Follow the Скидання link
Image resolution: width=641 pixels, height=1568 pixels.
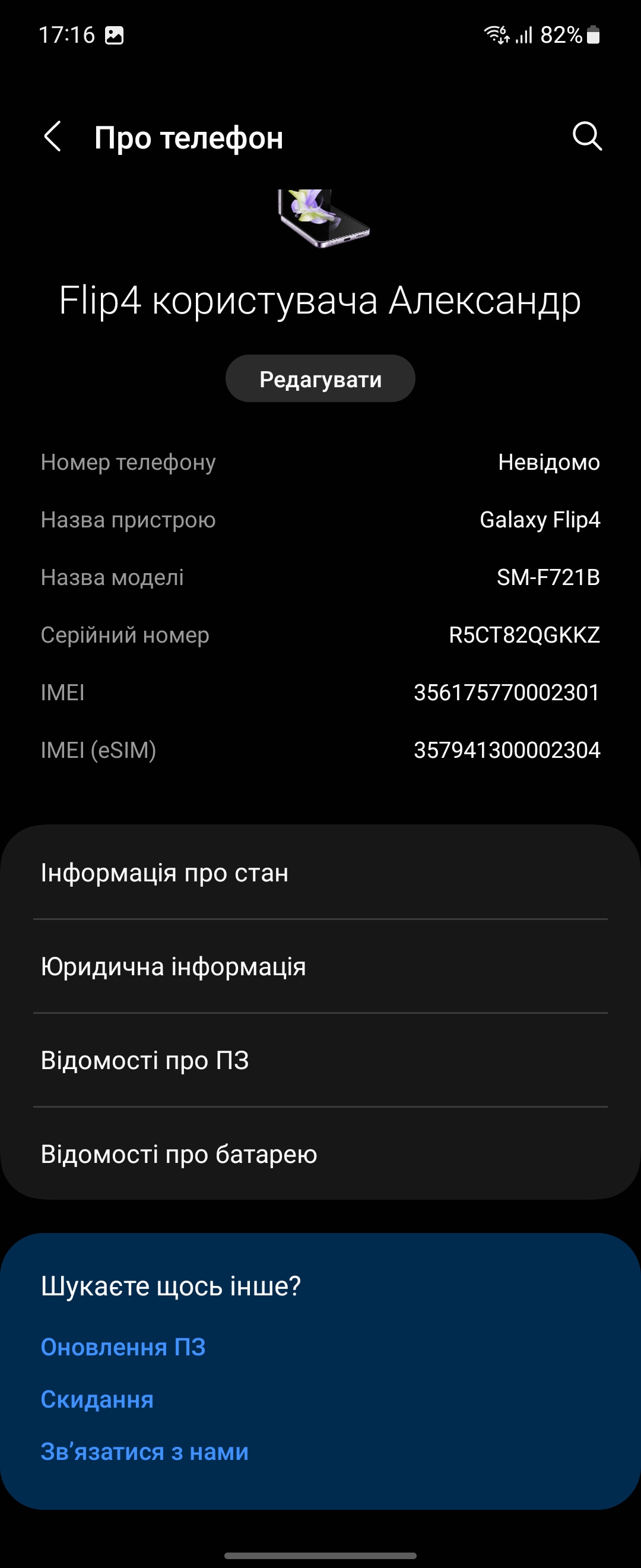tap(97, 1399)
